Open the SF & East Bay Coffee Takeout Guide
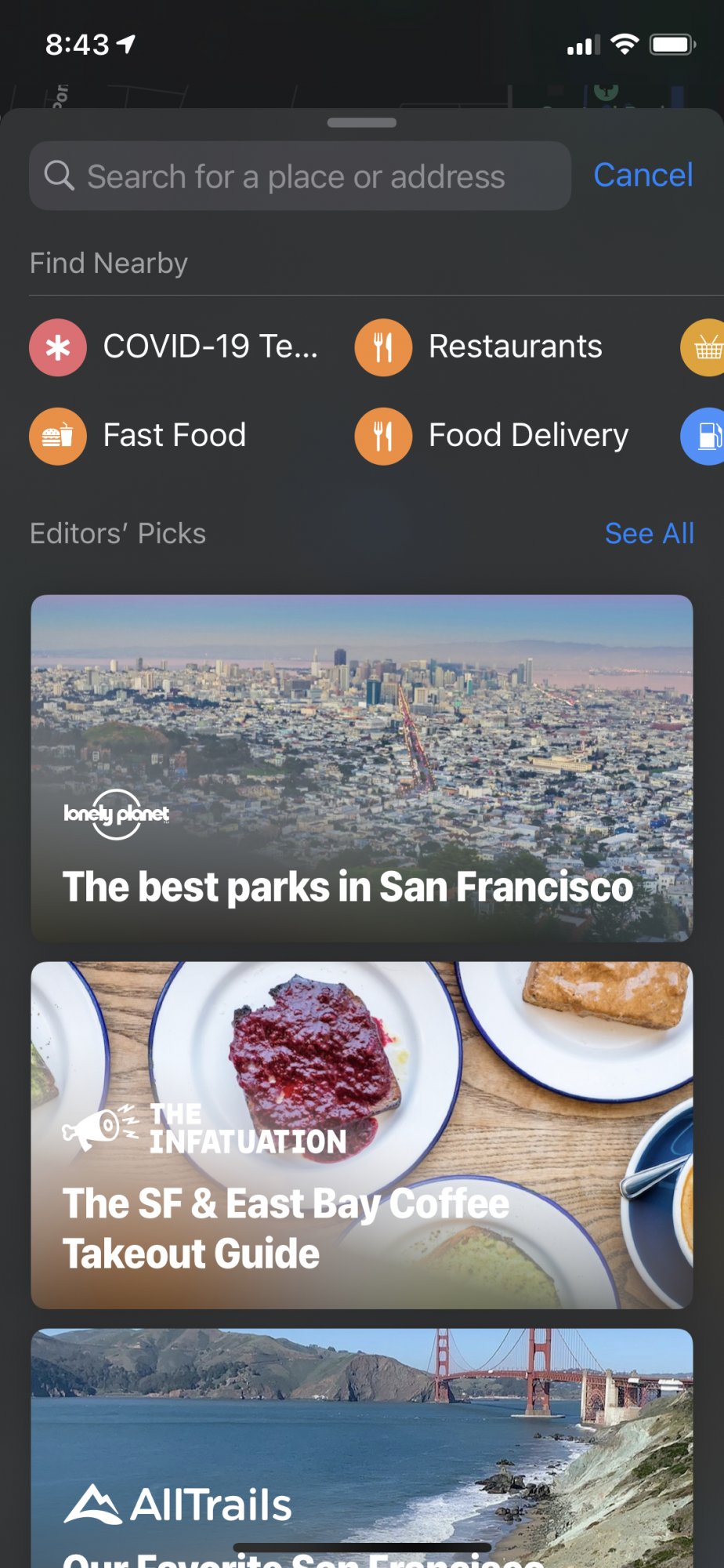 (x=362, y=1135)
